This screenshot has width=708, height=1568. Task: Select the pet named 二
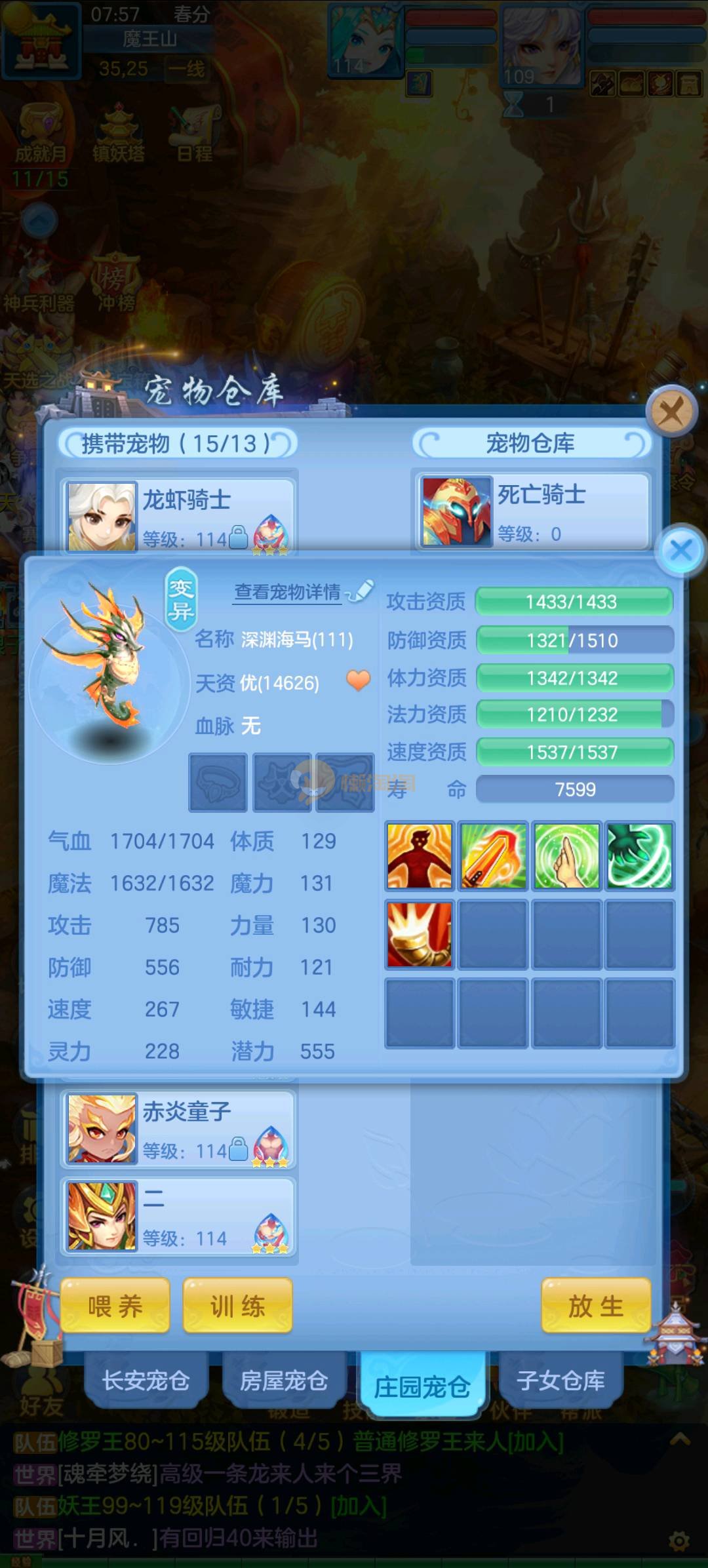pyautogui.click(x=178, y=1217)
